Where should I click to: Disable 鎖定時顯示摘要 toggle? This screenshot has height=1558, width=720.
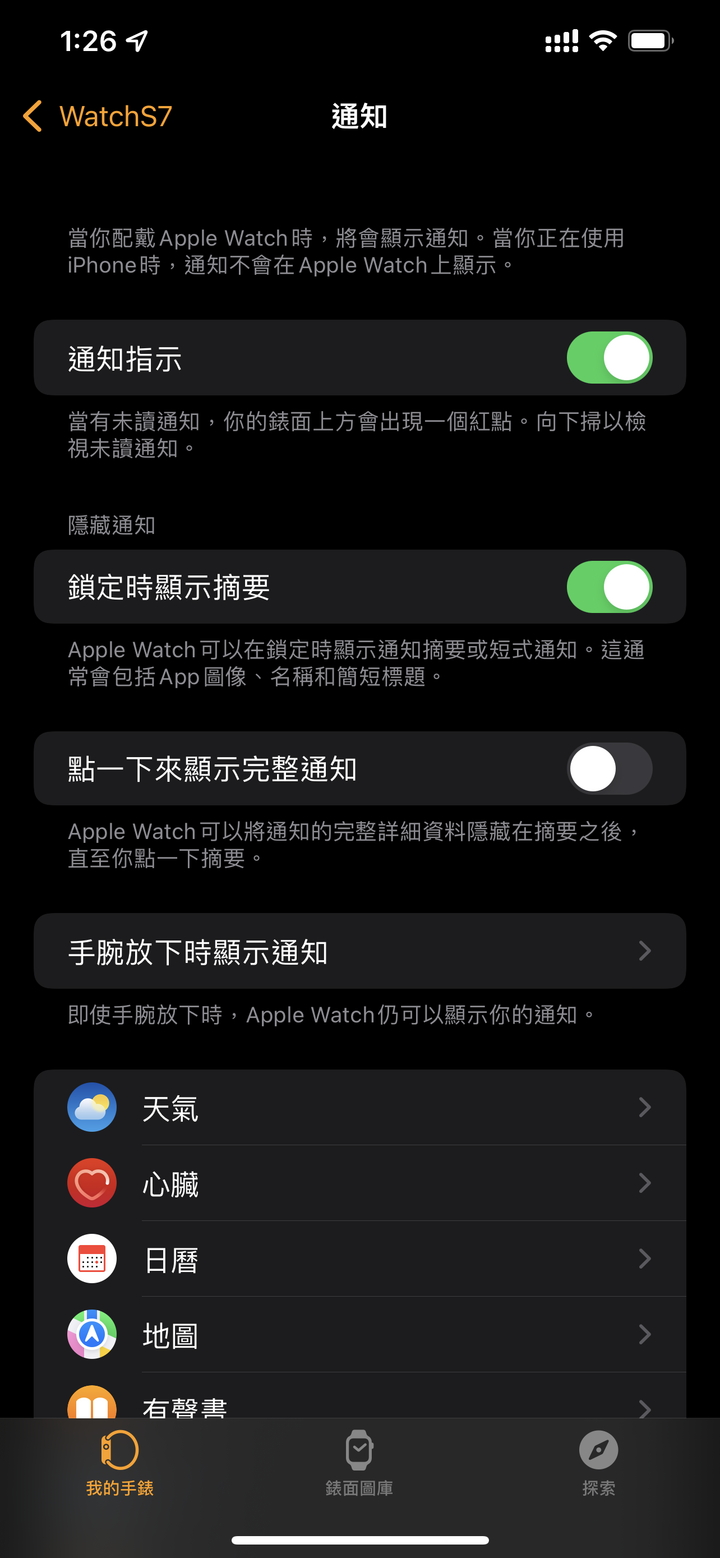pyautogui.click(x=609, y=587)
